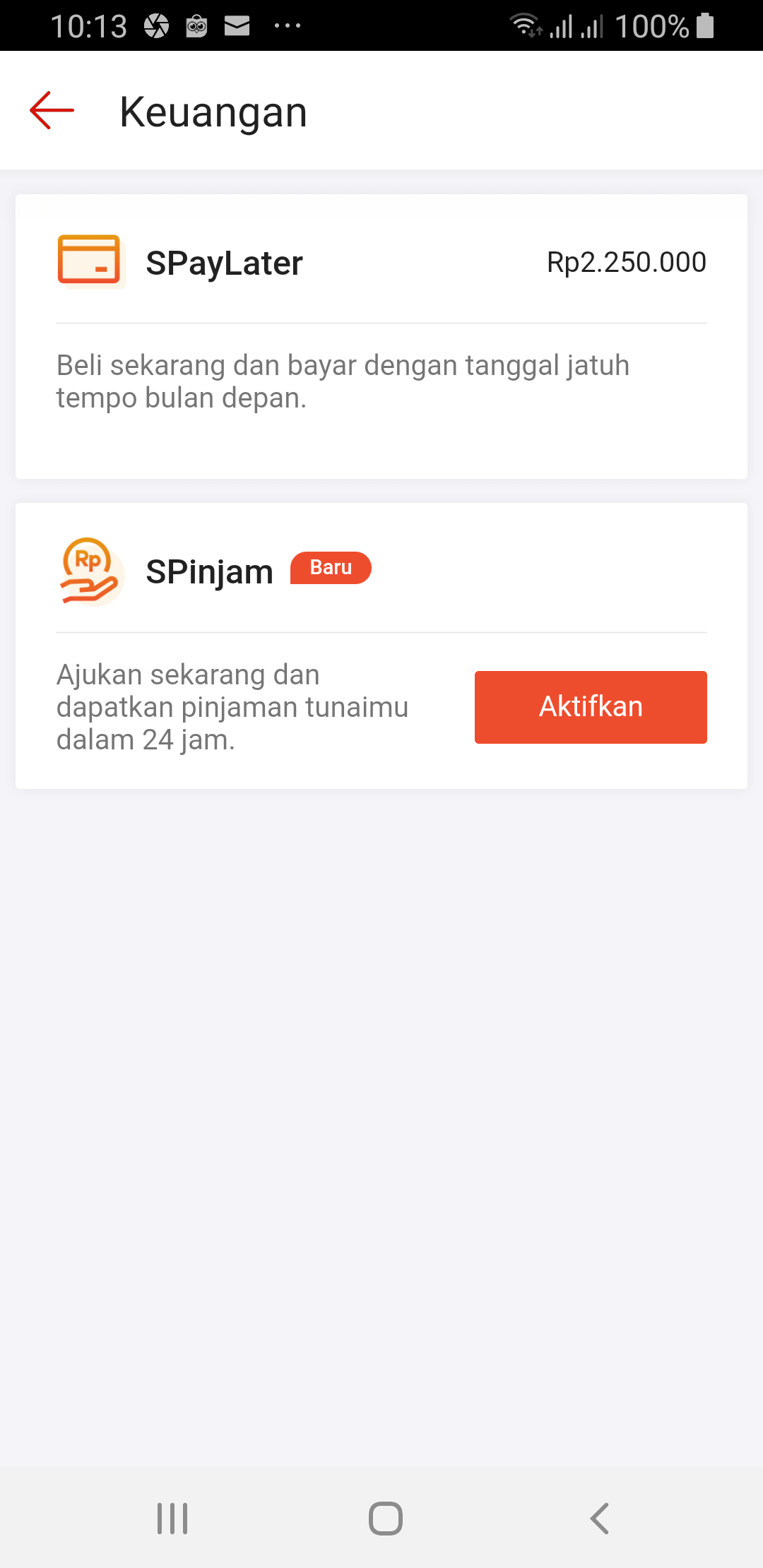Activate SPinjam with the Aktifkan button

[591, 706]
